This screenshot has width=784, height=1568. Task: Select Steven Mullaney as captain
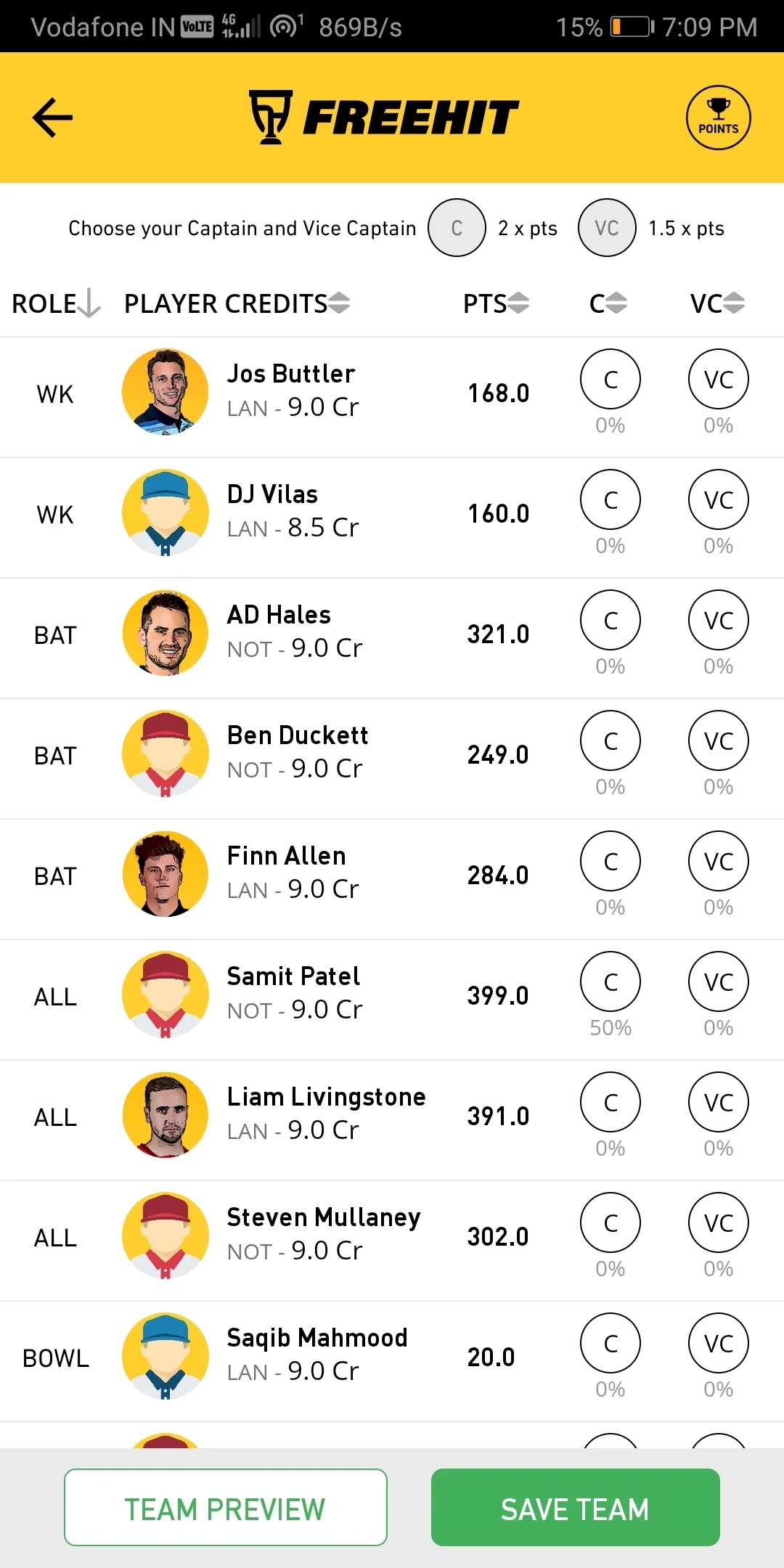tap(610, 1222)
